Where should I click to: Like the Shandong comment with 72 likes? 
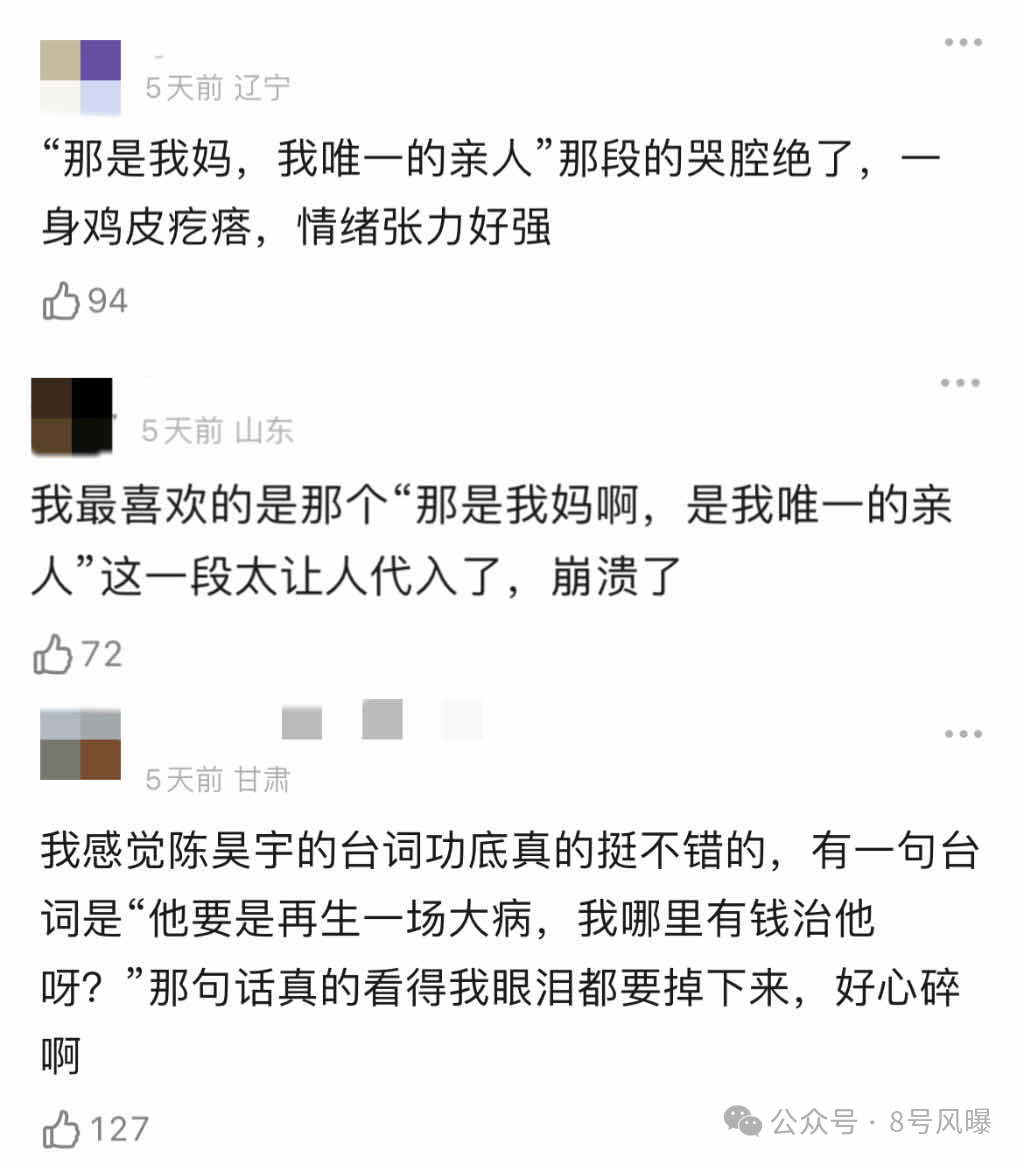pyautogui.click(x=53, y=655)
